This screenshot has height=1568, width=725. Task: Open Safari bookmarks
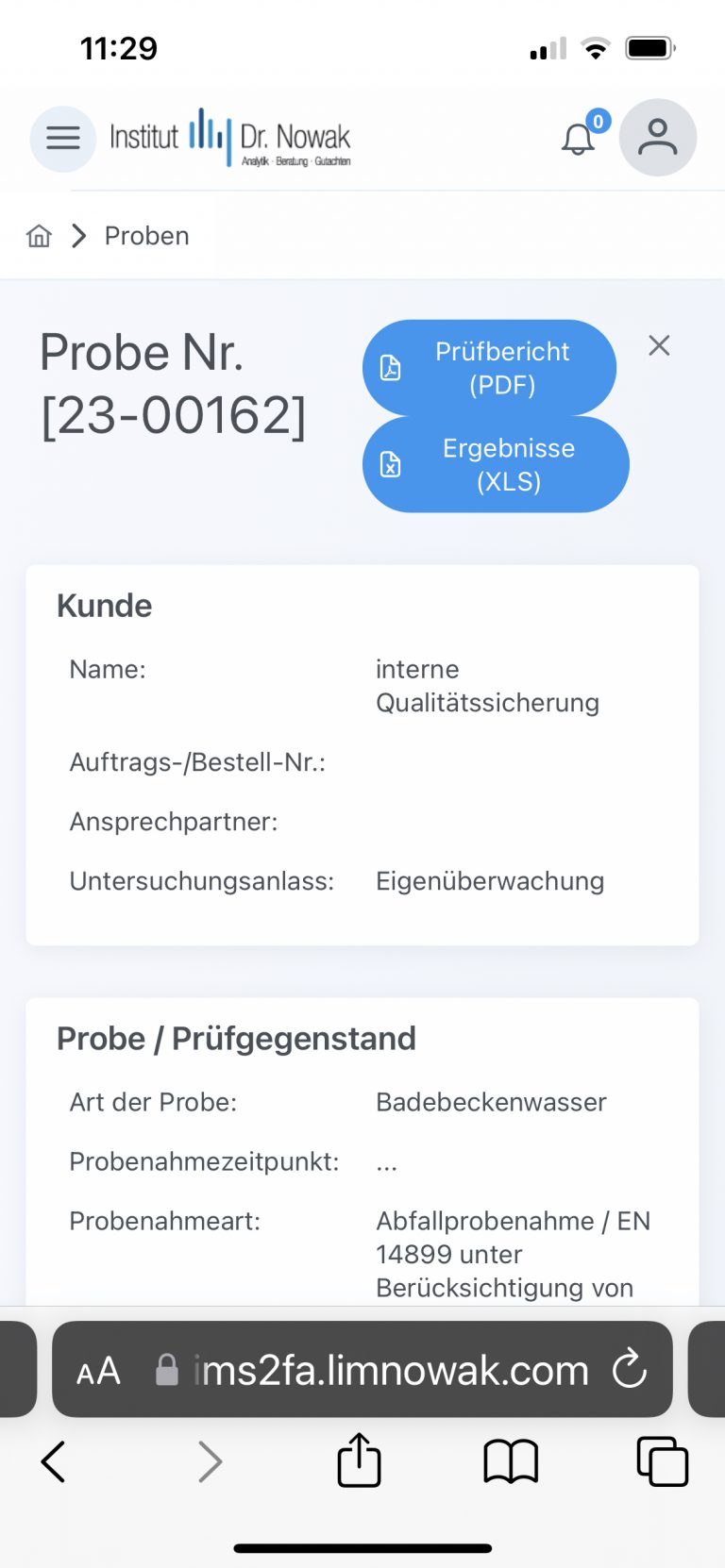[511, 1461]
